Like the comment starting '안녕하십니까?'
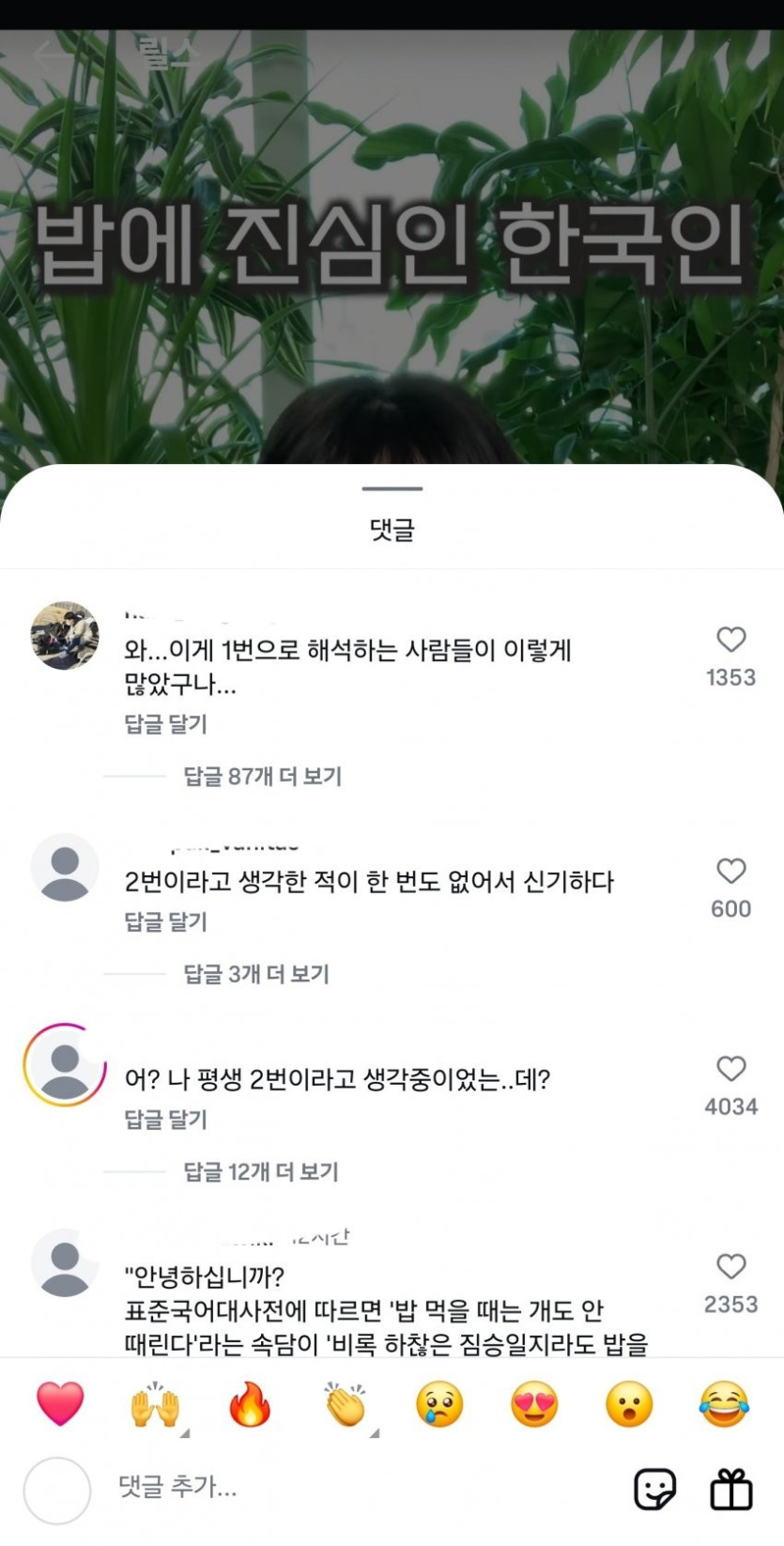The width and height of the screenshot is (784, 1546). [730, 1267]
